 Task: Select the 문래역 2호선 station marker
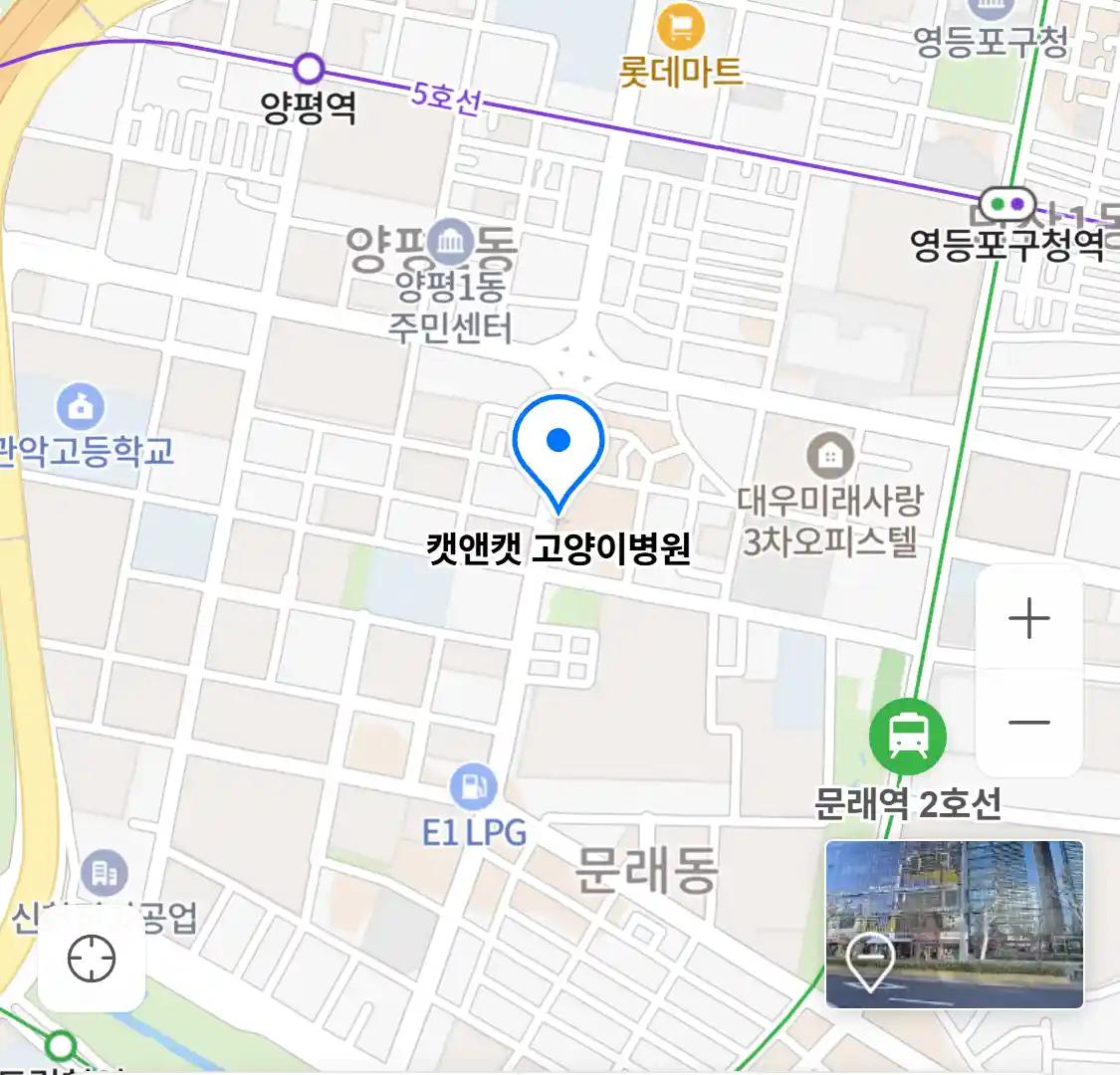click(x=908, y=737)
